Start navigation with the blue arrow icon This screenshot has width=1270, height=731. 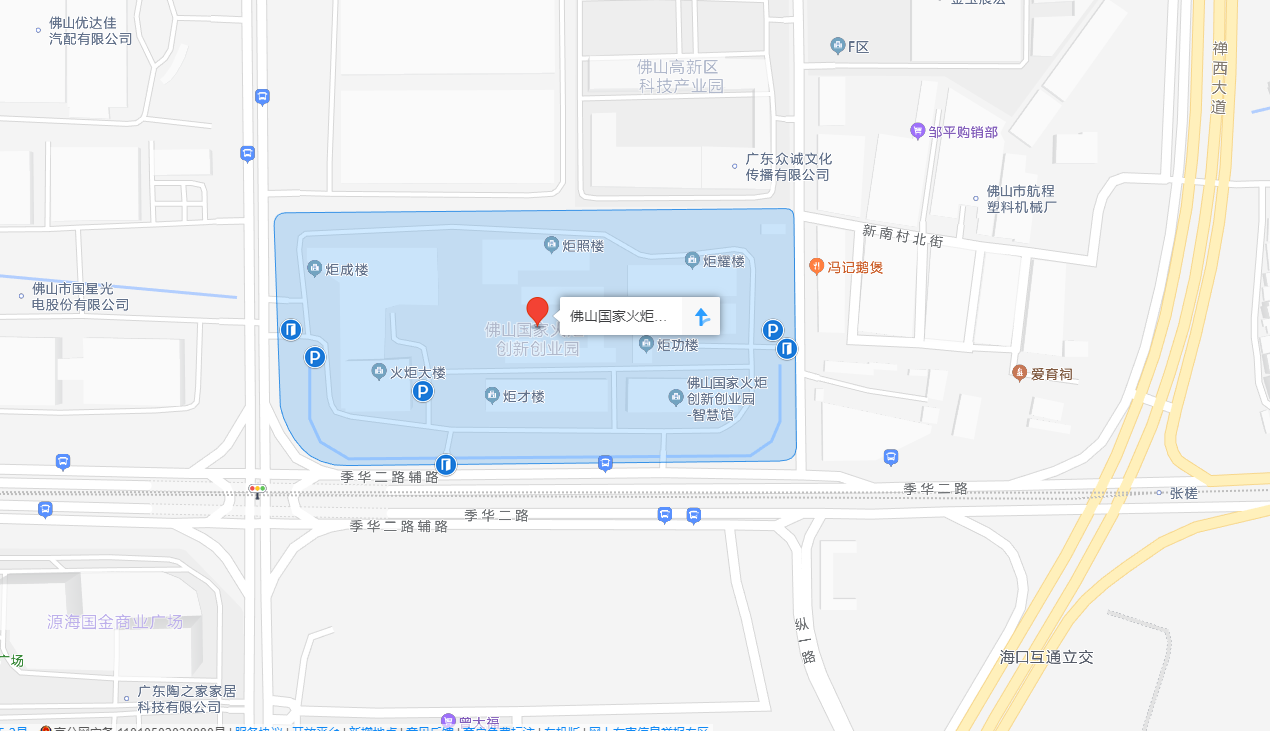tap(702, 317)
